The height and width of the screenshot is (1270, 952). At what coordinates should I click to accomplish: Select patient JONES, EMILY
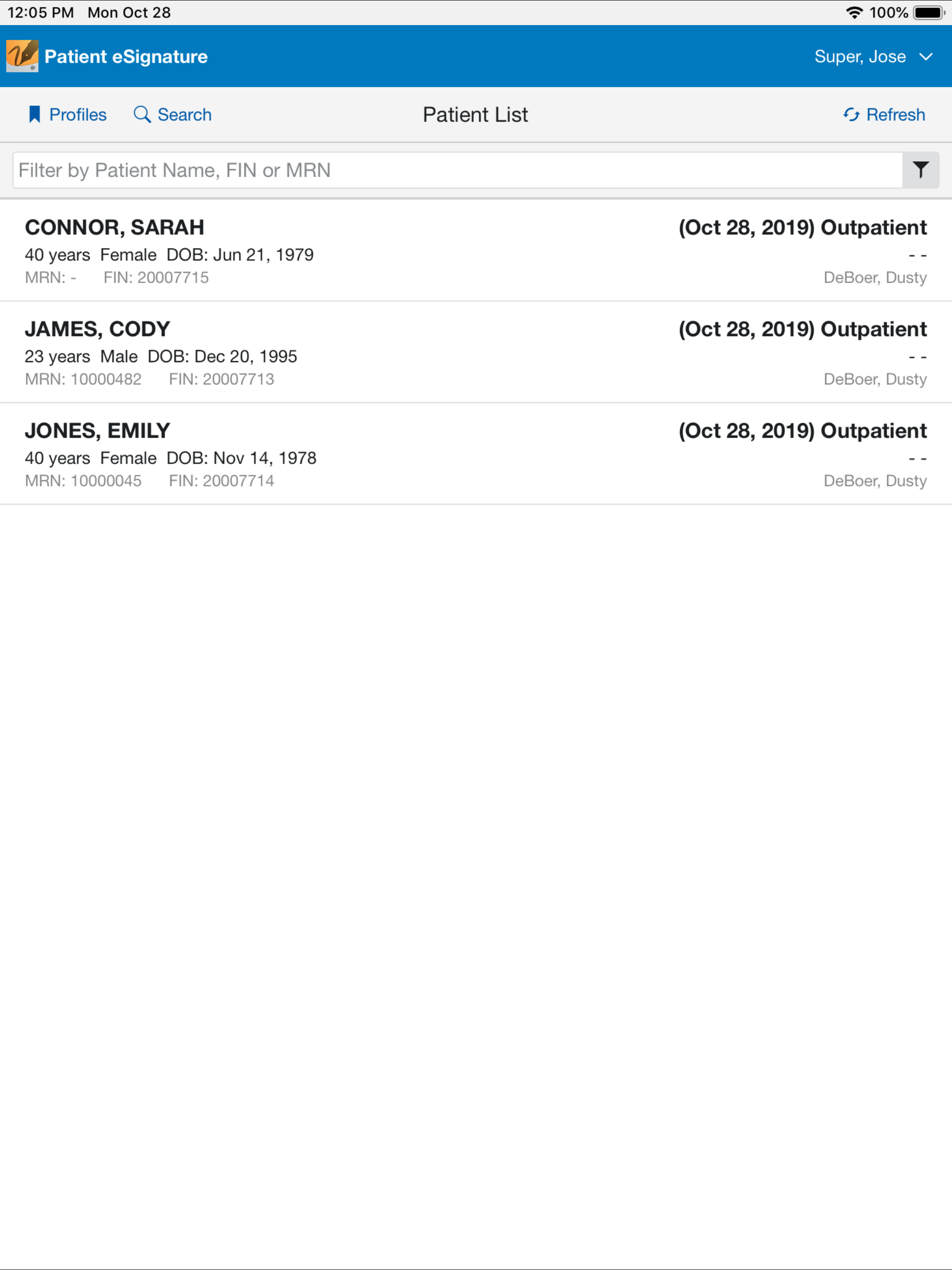tap(476, 454)
